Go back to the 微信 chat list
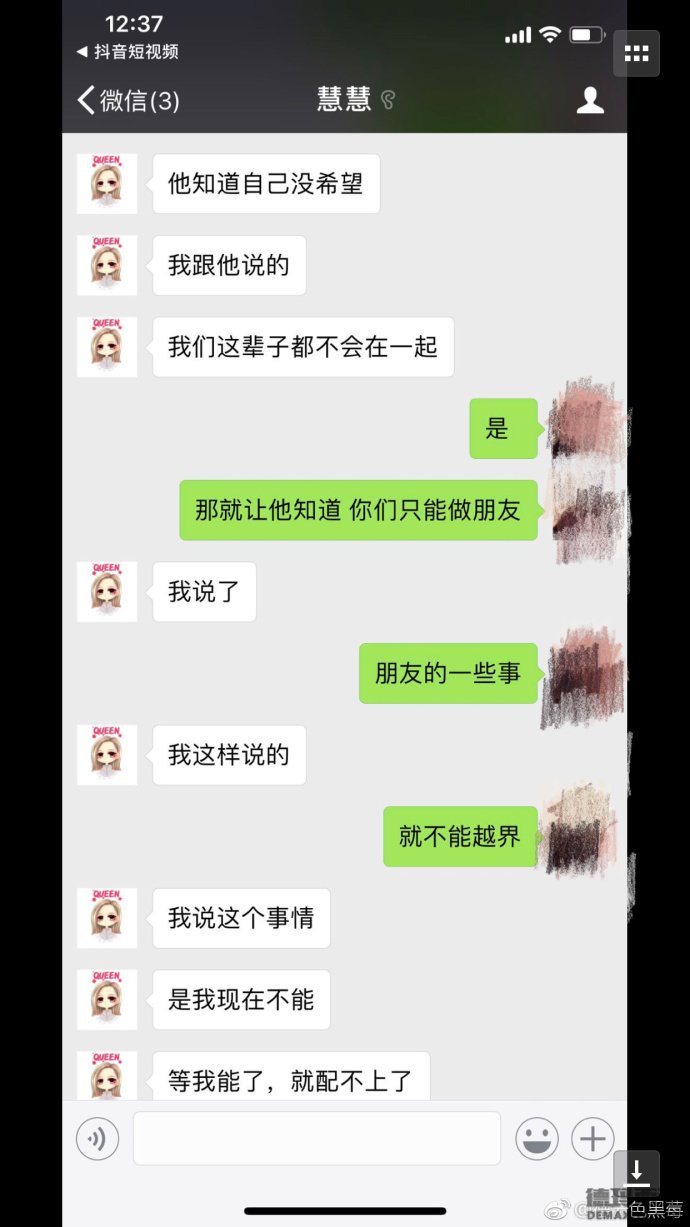Image resolution: width=690 pixels, height=1227 pixels. pyautogui.click(x=129, y=100)
